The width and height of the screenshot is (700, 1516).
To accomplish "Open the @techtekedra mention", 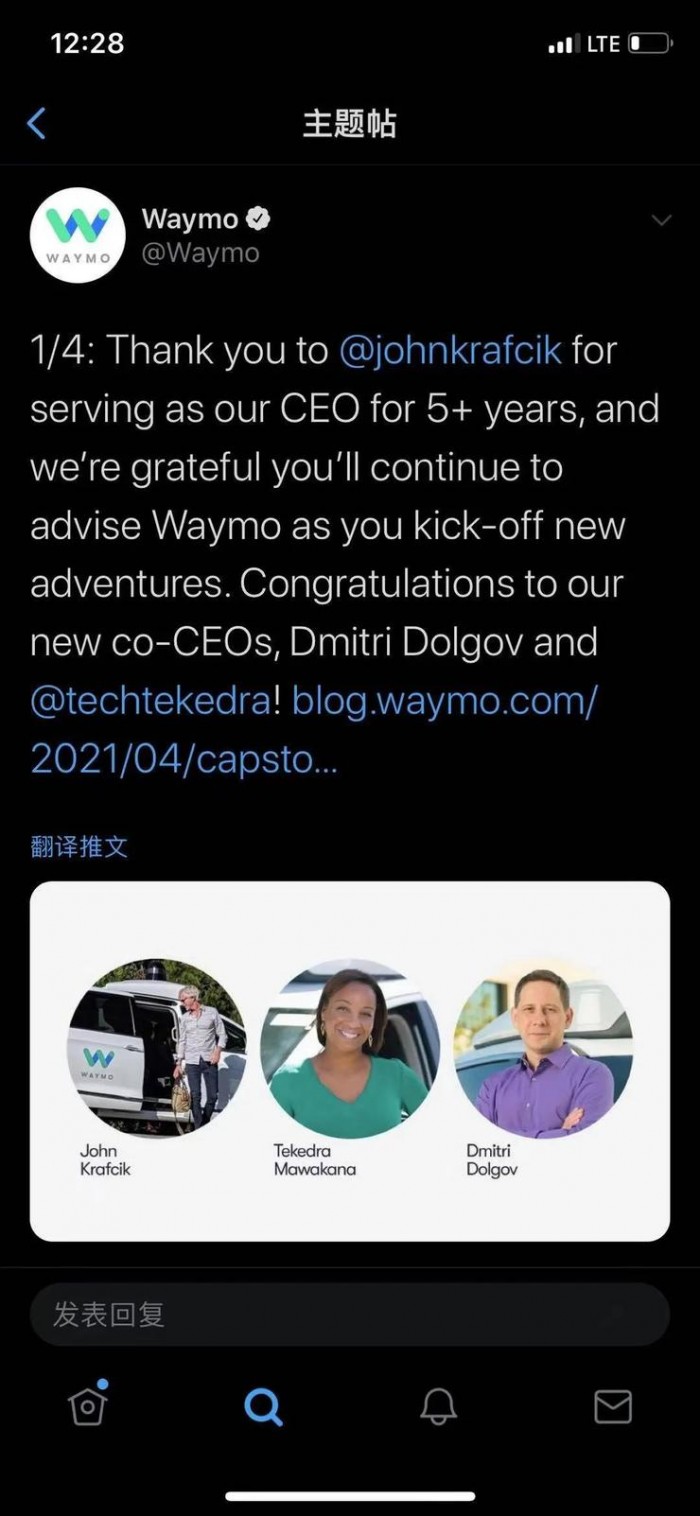I will (150, 700).
